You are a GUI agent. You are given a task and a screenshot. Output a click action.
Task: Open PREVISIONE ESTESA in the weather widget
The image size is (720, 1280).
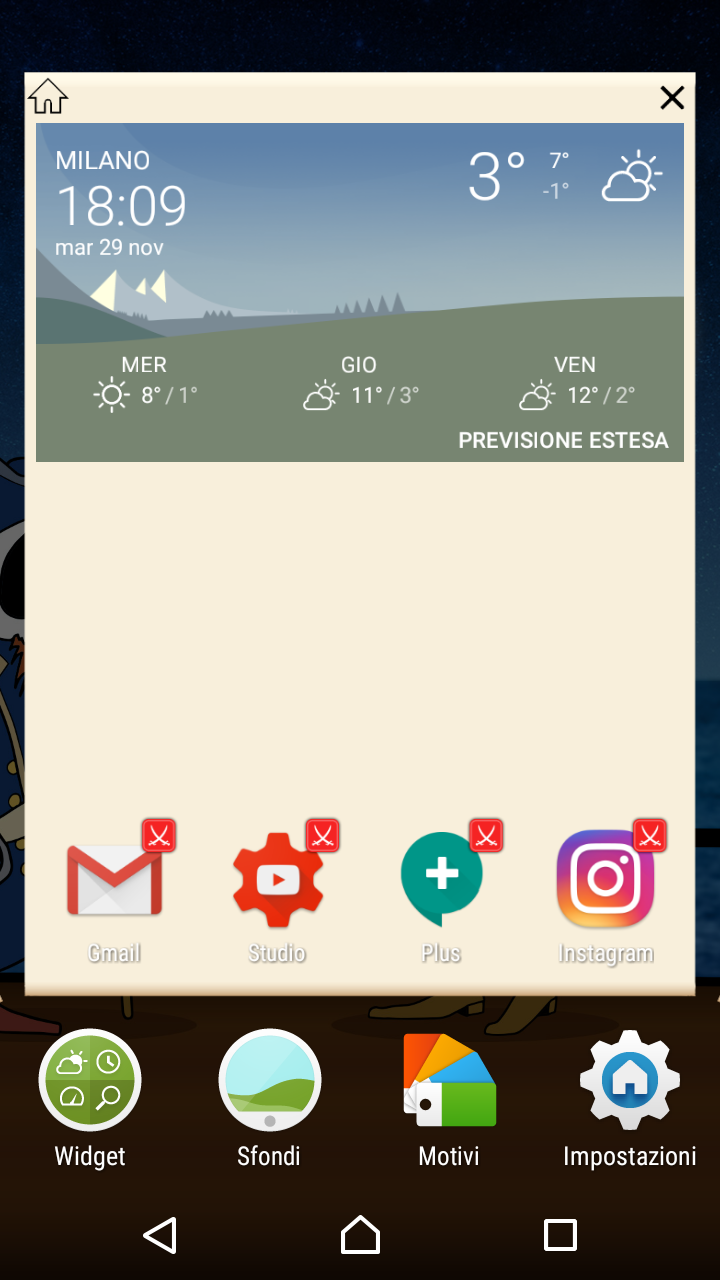[x=563, y=440]
